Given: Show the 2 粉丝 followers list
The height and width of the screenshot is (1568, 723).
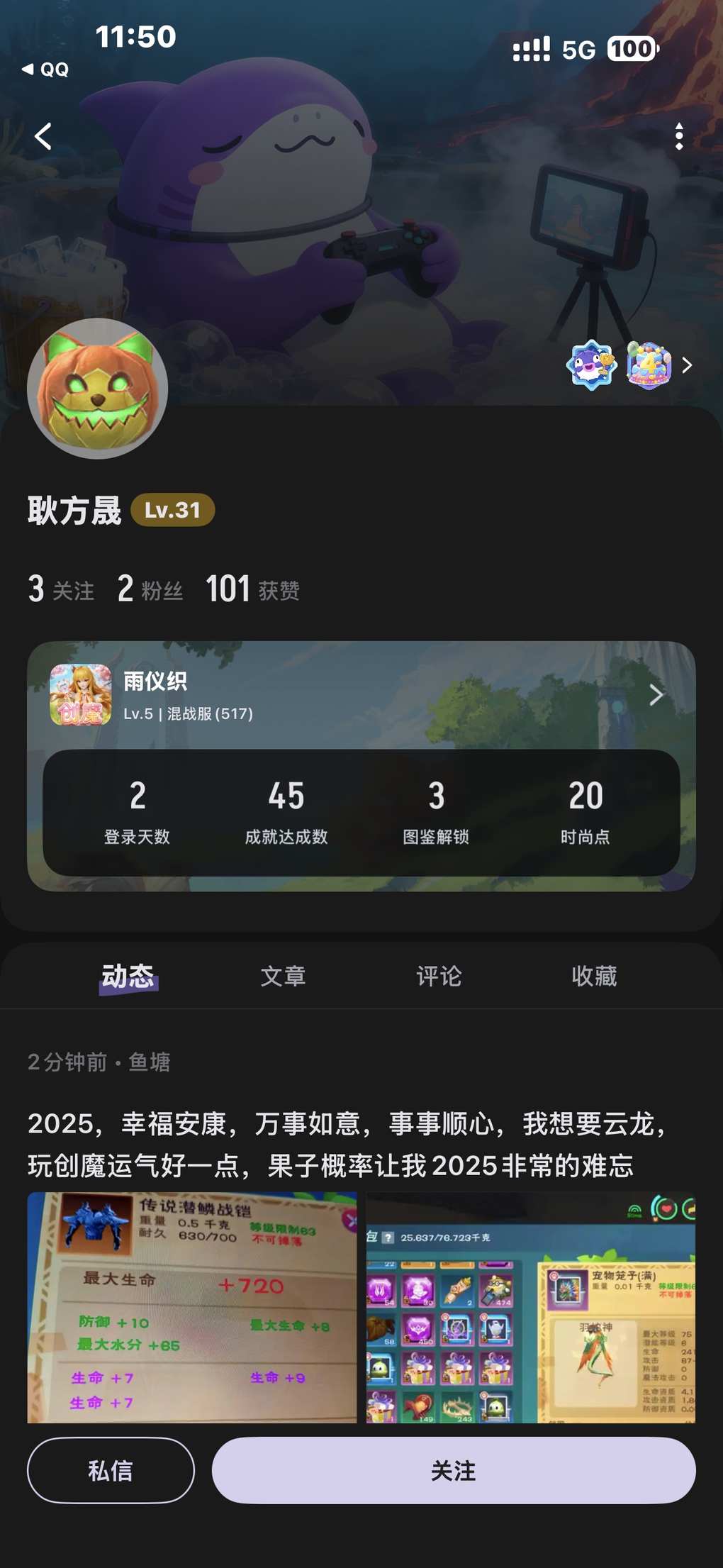Looking at the screenshot, I should (150, 589).
